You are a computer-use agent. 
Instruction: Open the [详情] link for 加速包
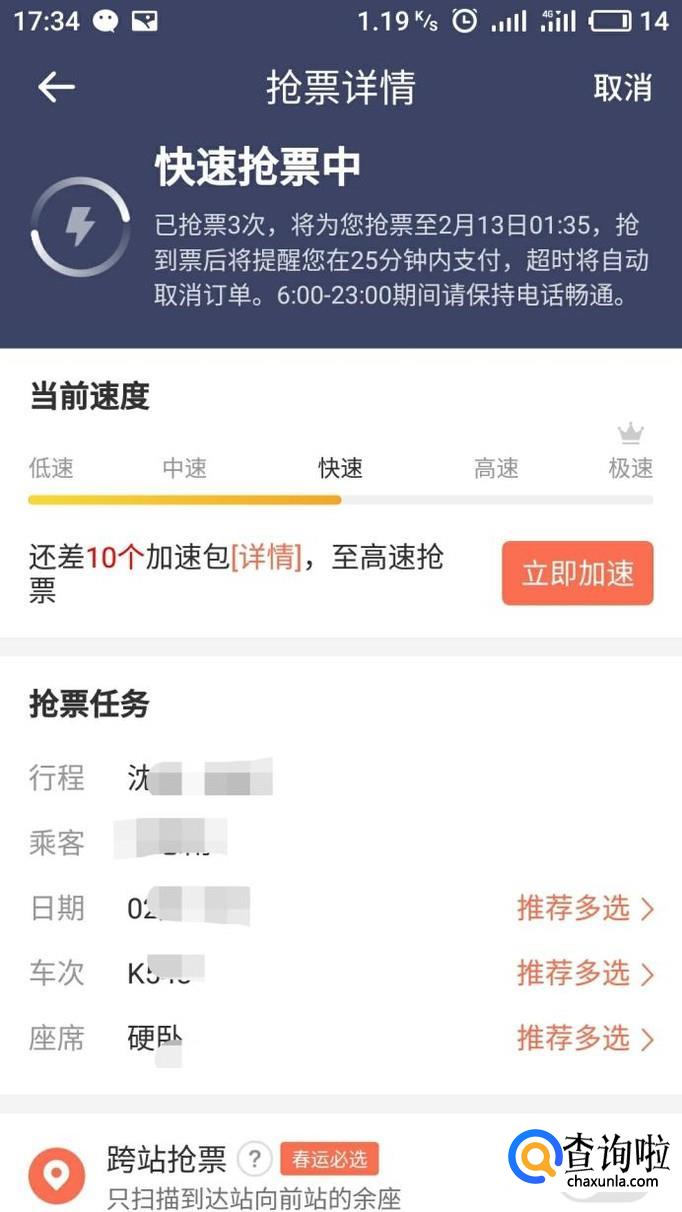click(266, 557)
